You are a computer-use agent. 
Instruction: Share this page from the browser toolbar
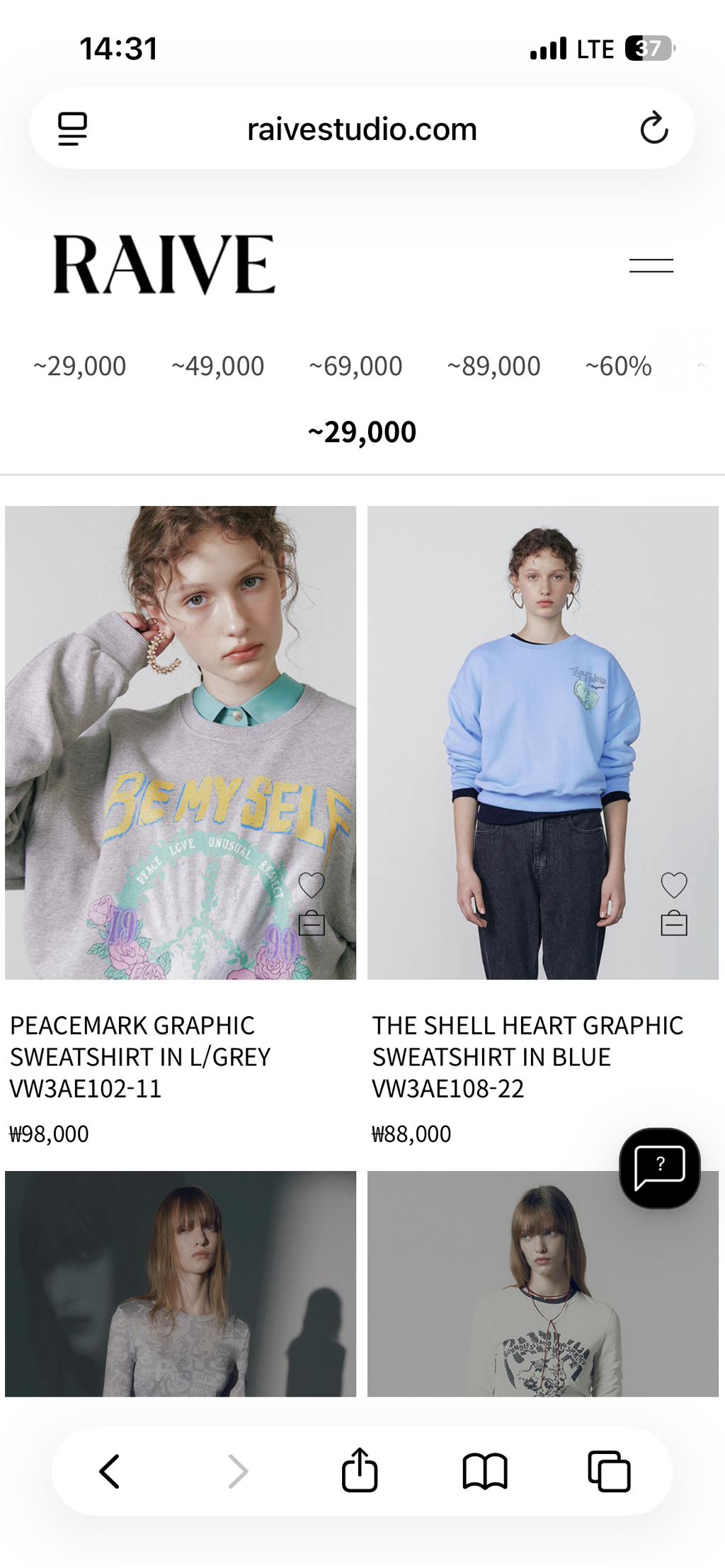pos(360,1470)
